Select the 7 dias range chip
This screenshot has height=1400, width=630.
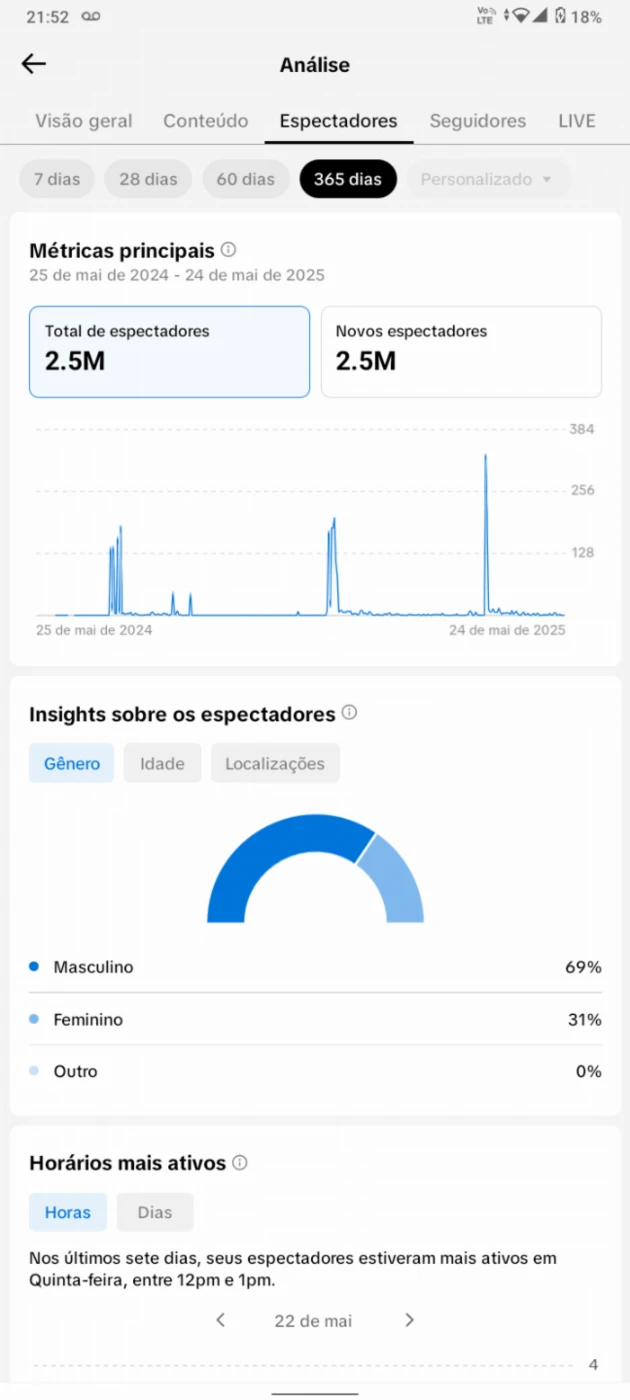(x=57, y=179)
